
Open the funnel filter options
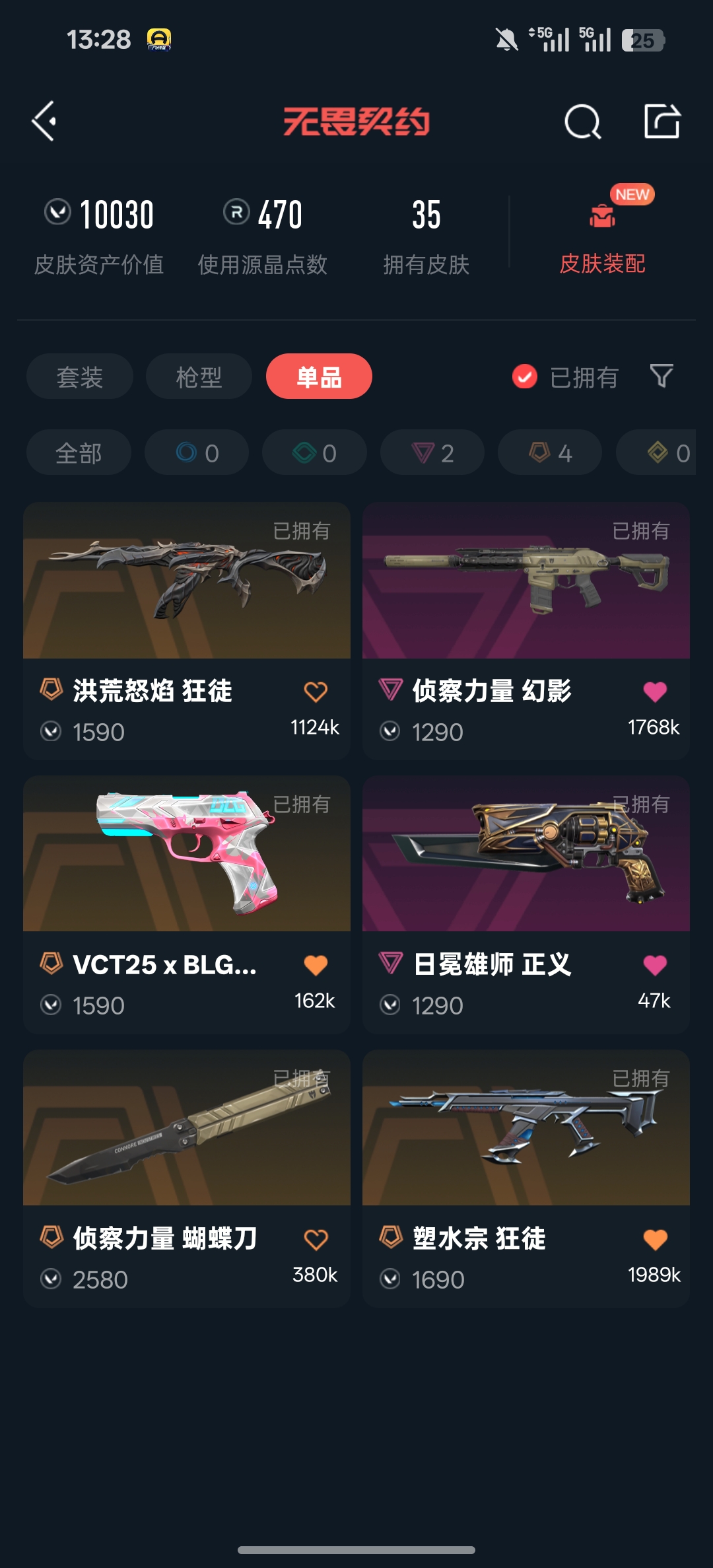[662, 376]
